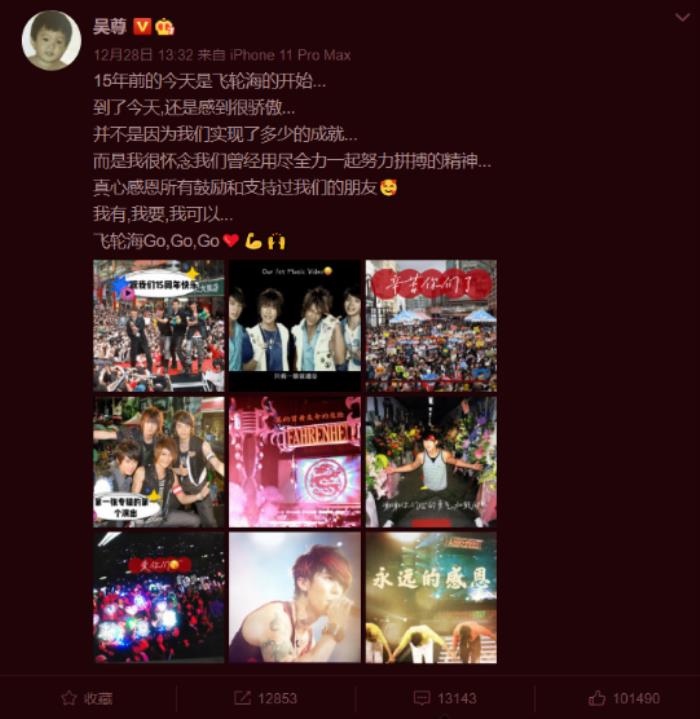Open the 15周年快乐 stage photo
This screenshot has width=700, height=719.
[159, 325]
